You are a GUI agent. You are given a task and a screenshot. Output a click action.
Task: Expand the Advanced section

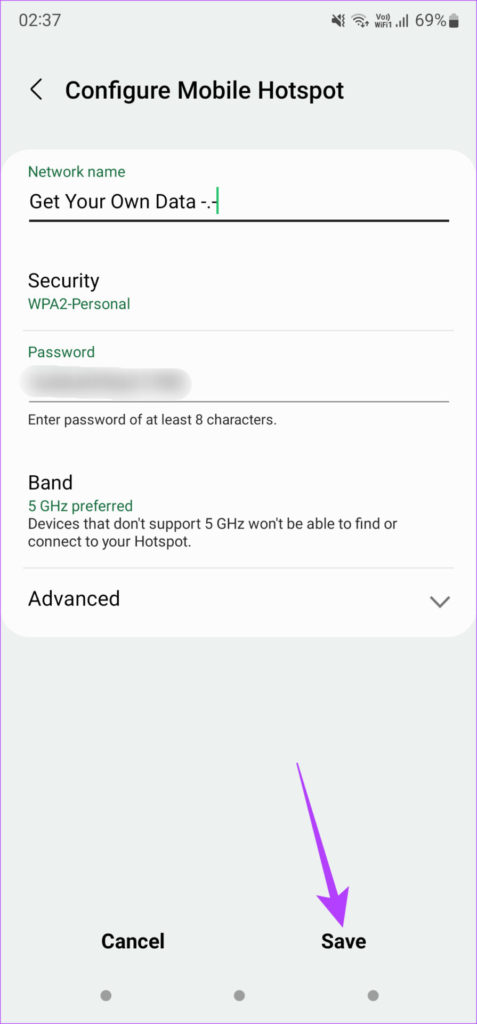point(238,600)
